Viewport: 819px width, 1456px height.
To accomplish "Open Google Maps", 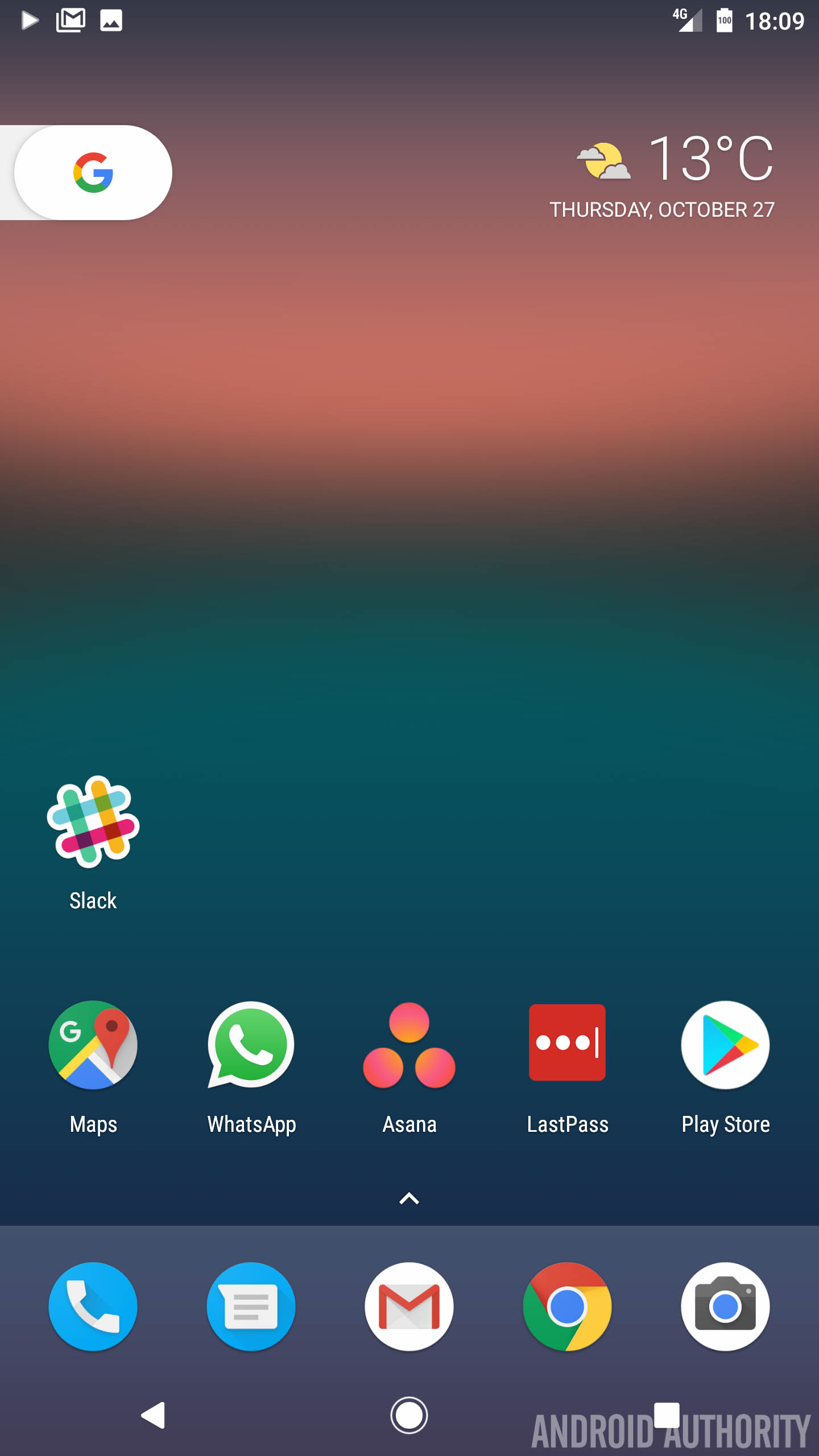I will [93, 1045].
